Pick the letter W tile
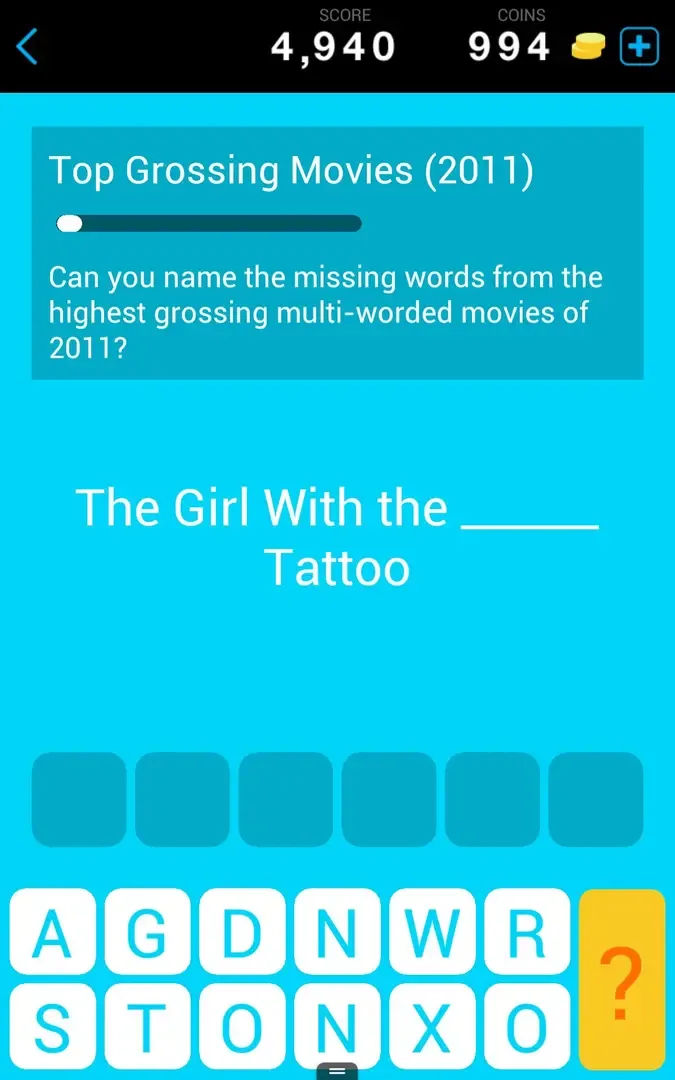This screenshot has height=1080, width=675. 432,932
